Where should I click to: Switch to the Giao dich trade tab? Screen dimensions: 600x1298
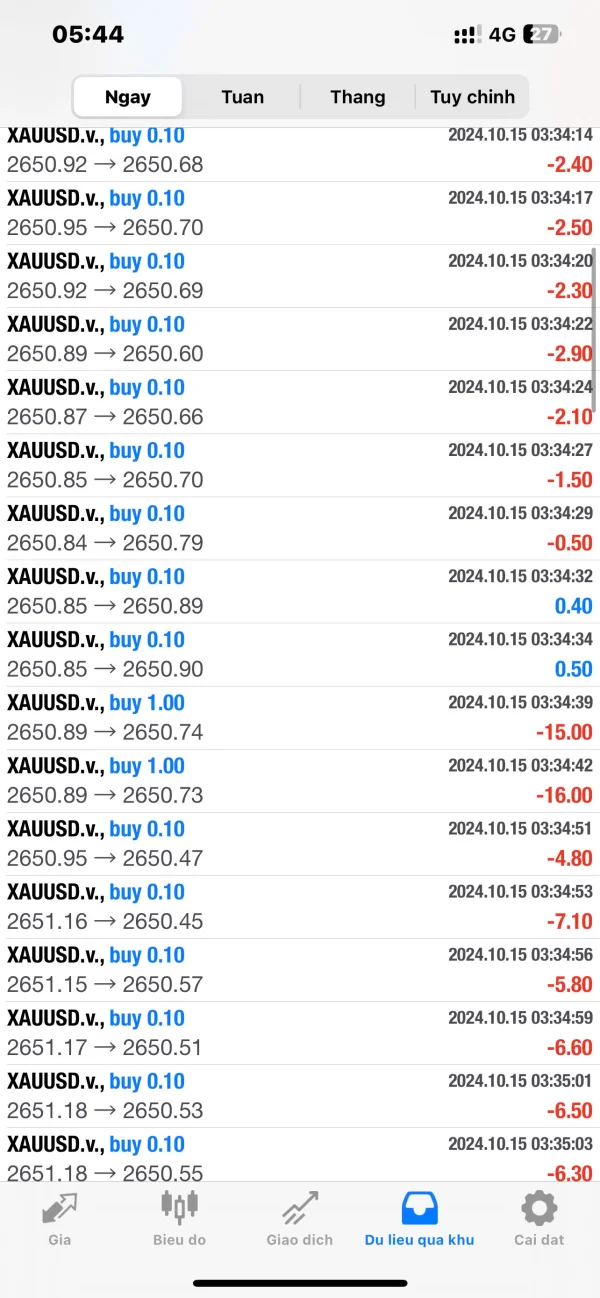300,1218
